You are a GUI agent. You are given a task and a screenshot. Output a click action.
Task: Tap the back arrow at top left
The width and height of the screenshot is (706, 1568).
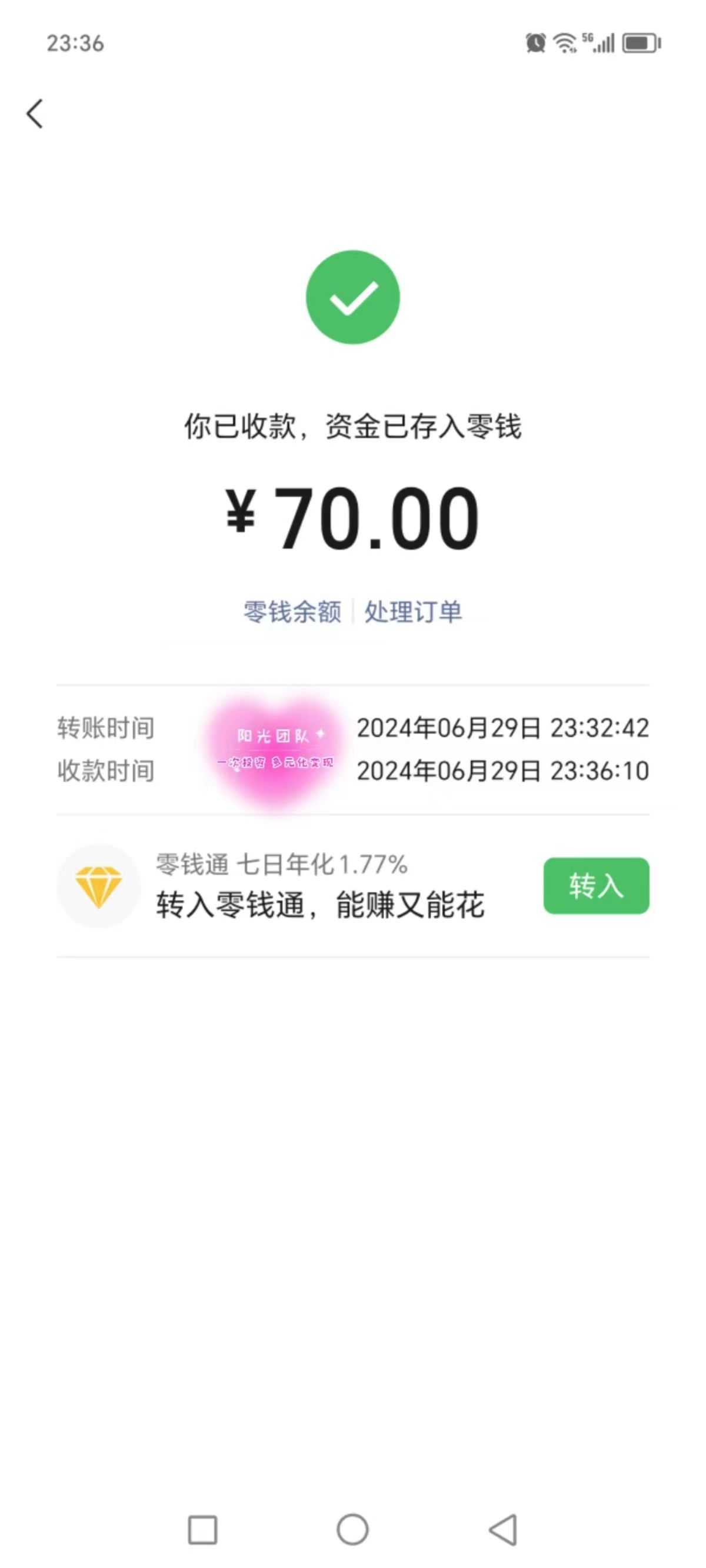35,113
